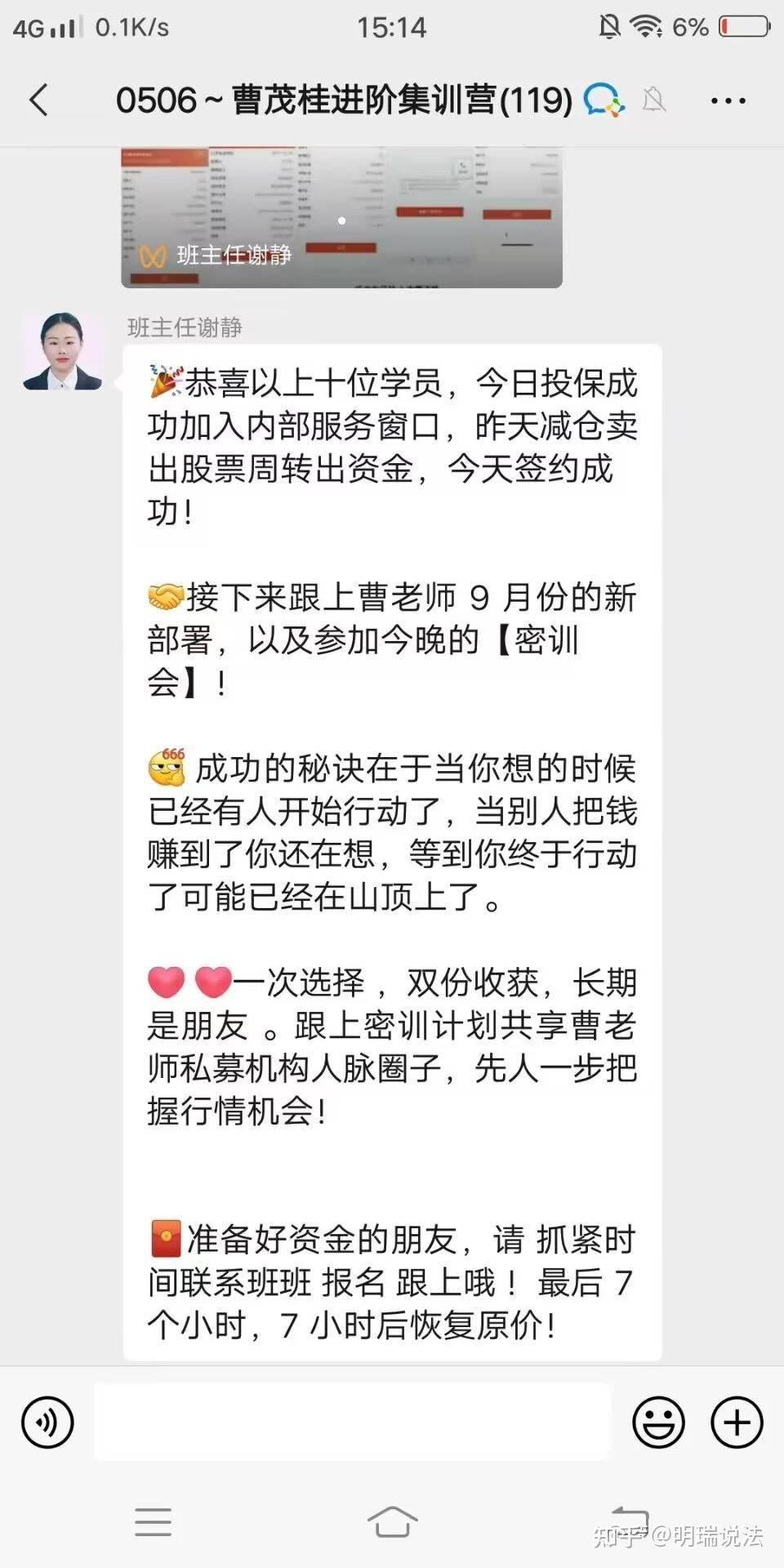Open the system recent-apps menu
The image size is (784, 1568).
pyautogui.click(x=153, y=1521)
